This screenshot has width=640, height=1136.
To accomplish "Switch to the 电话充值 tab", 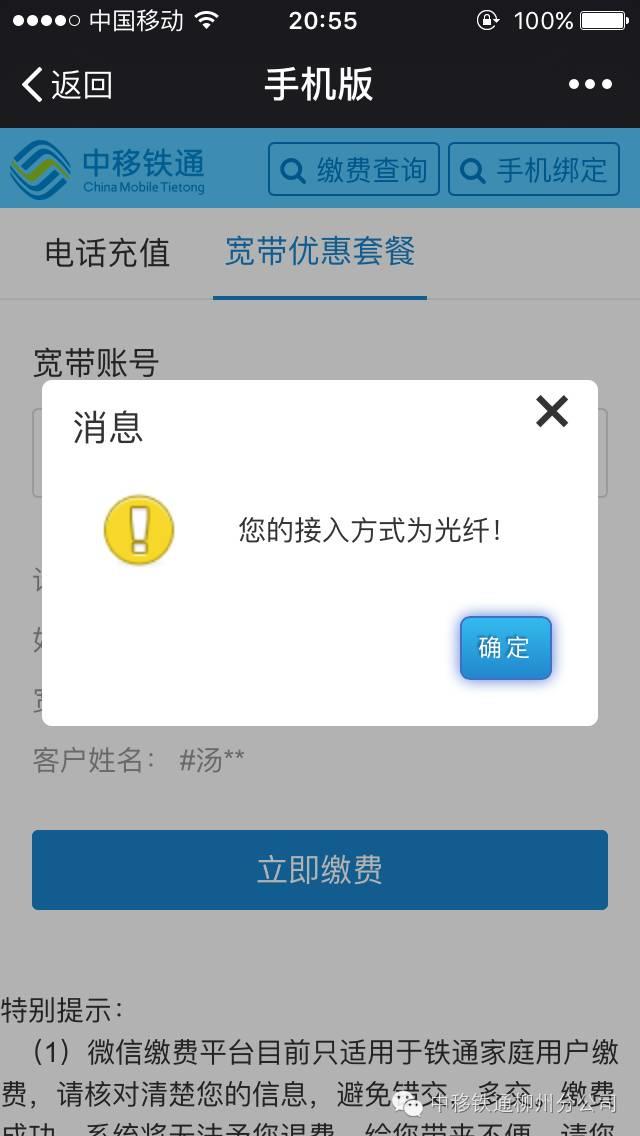I will pyautogui.click(x=107, y=253).
